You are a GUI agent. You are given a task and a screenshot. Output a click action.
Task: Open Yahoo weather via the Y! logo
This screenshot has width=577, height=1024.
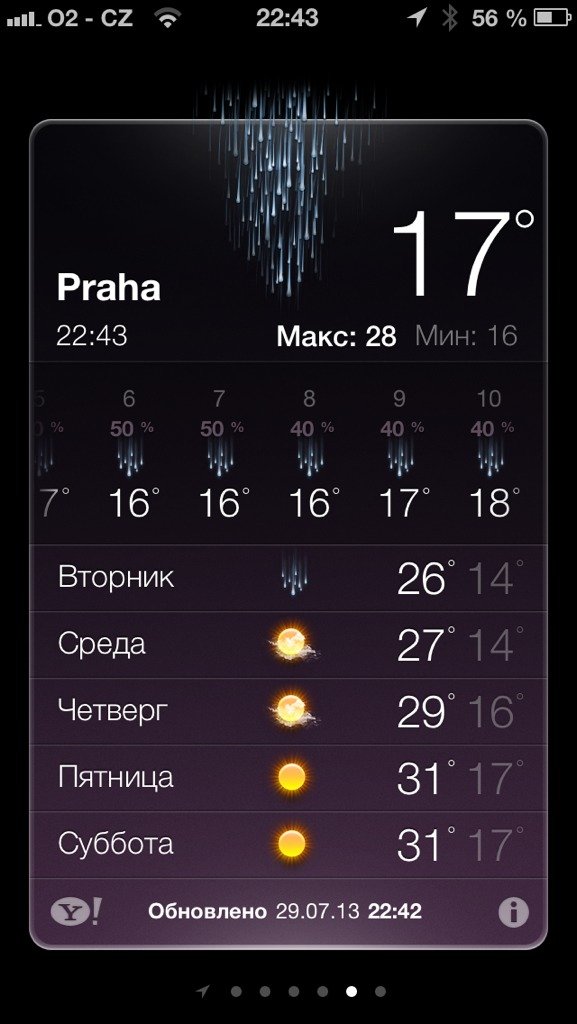pyautogui.click(x=76, y=911)
